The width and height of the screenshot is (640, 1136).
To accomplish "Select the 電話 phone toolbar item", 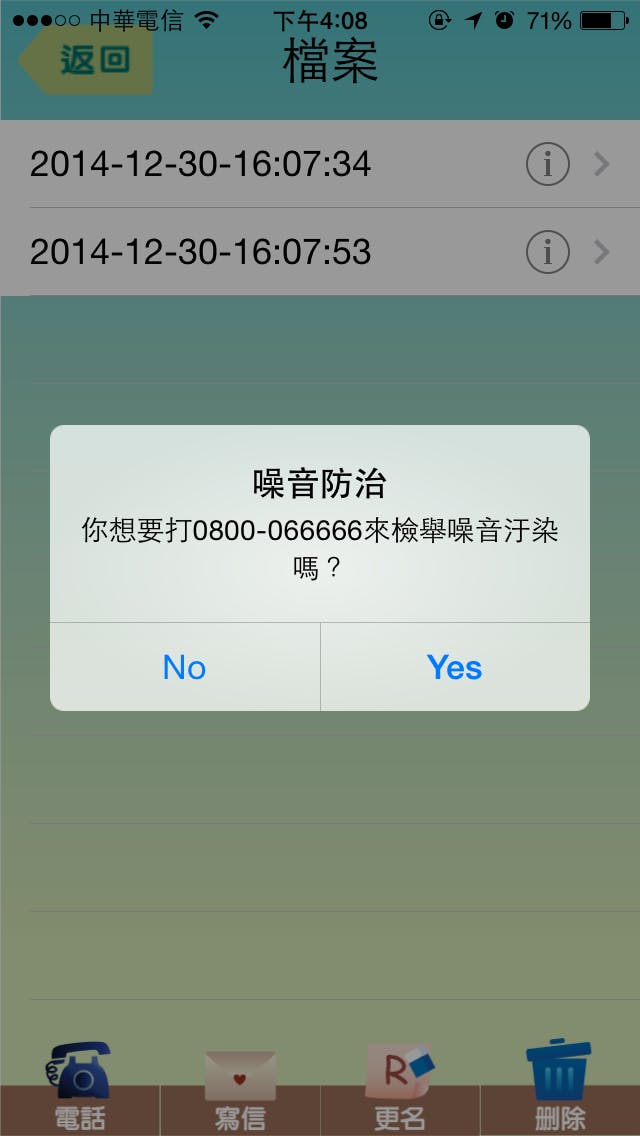I will tap(79, 1090).
